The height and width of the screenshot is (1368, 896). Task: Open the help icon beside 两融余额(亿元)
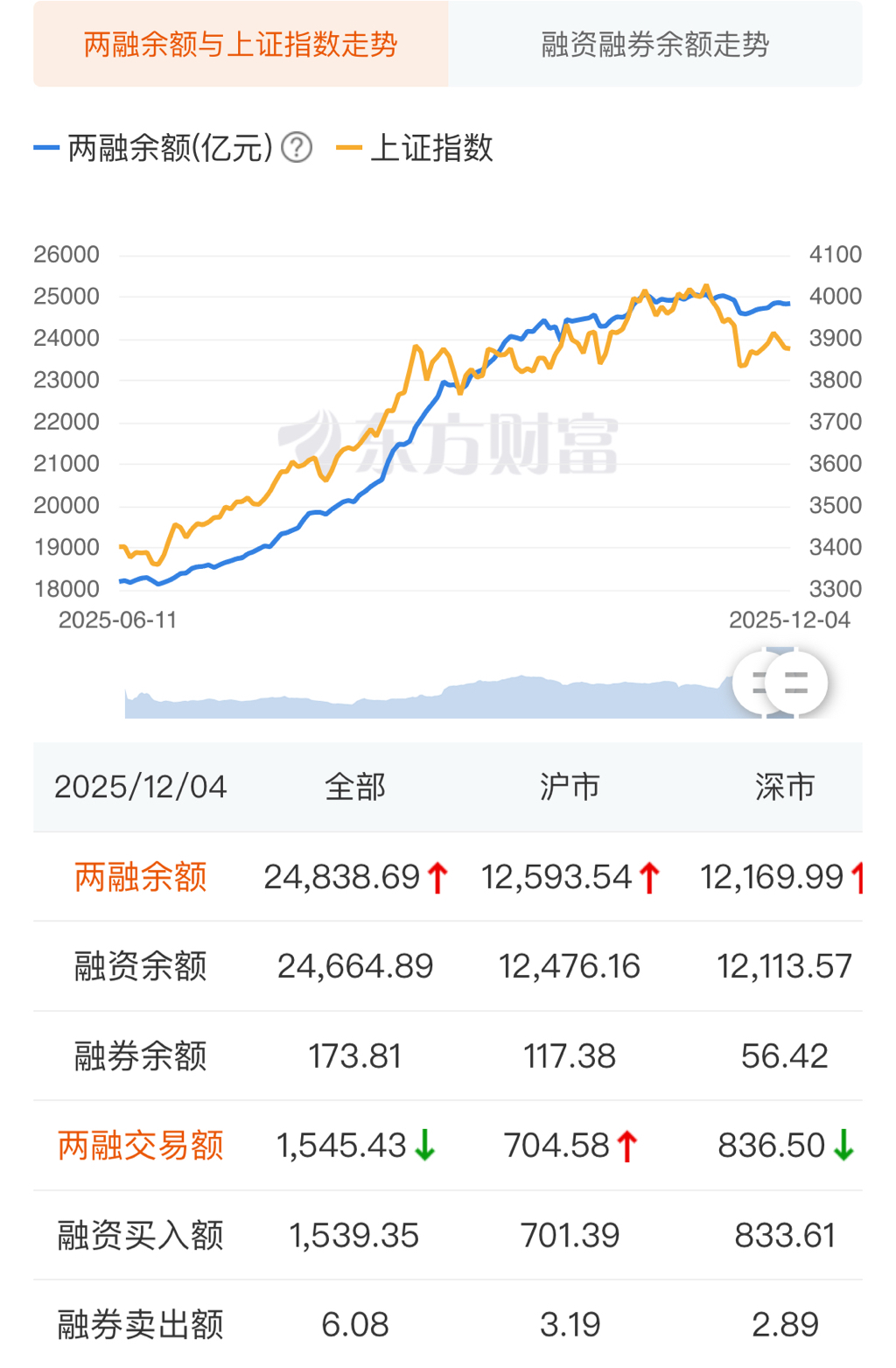(297, 147)
